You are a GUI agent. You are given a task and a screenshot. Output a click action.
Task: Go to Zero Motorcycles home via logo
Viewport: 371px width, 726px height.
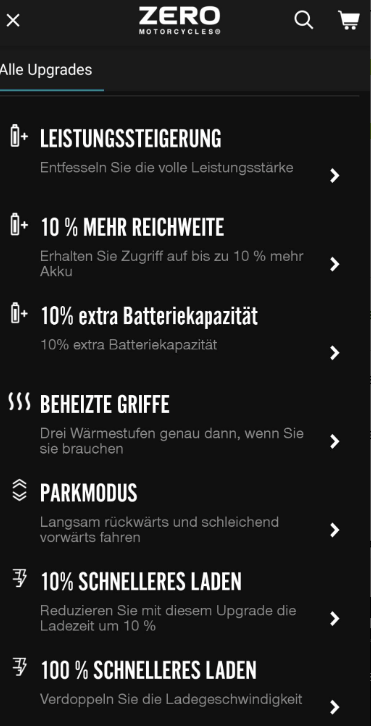point(180,20)
